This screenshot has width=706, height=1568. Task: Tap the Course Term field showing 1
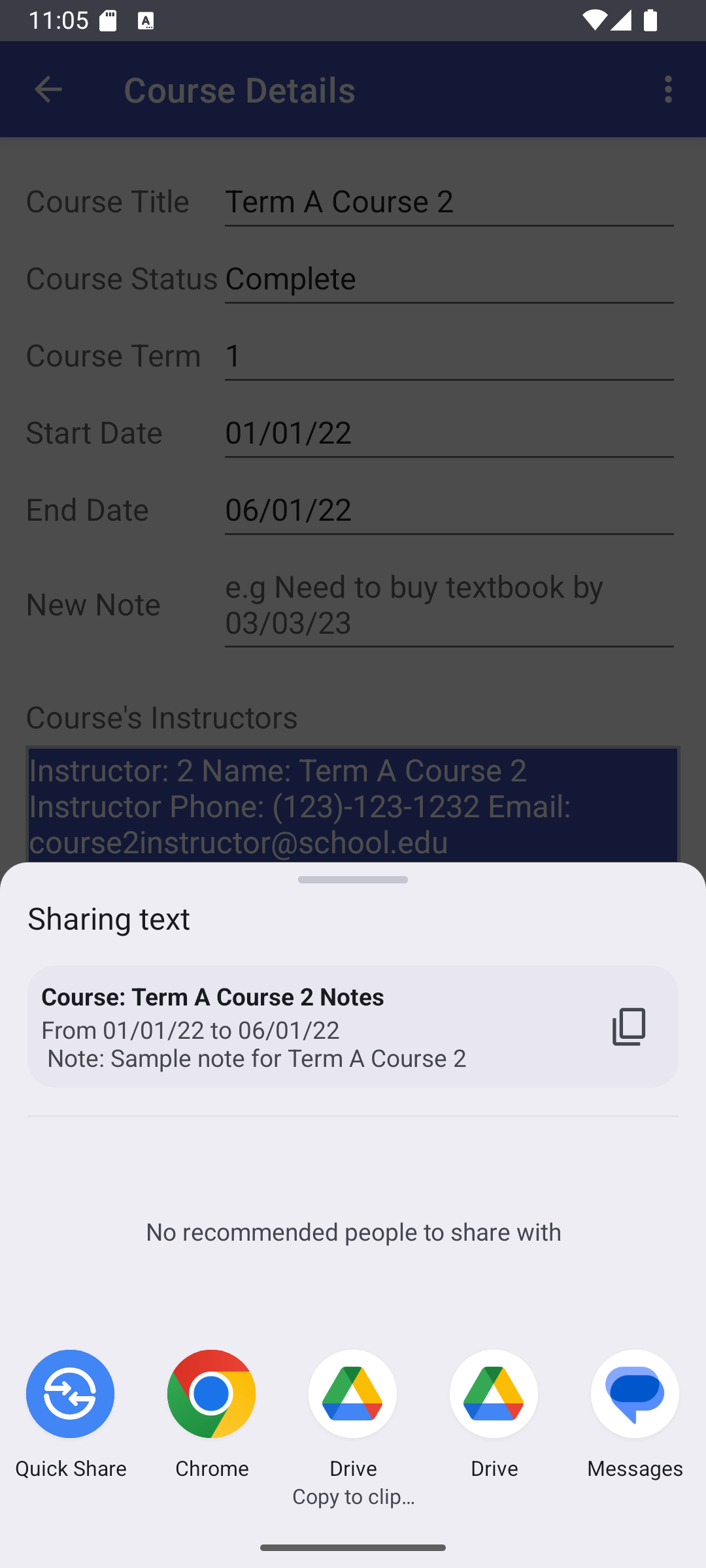click(449, 356)
